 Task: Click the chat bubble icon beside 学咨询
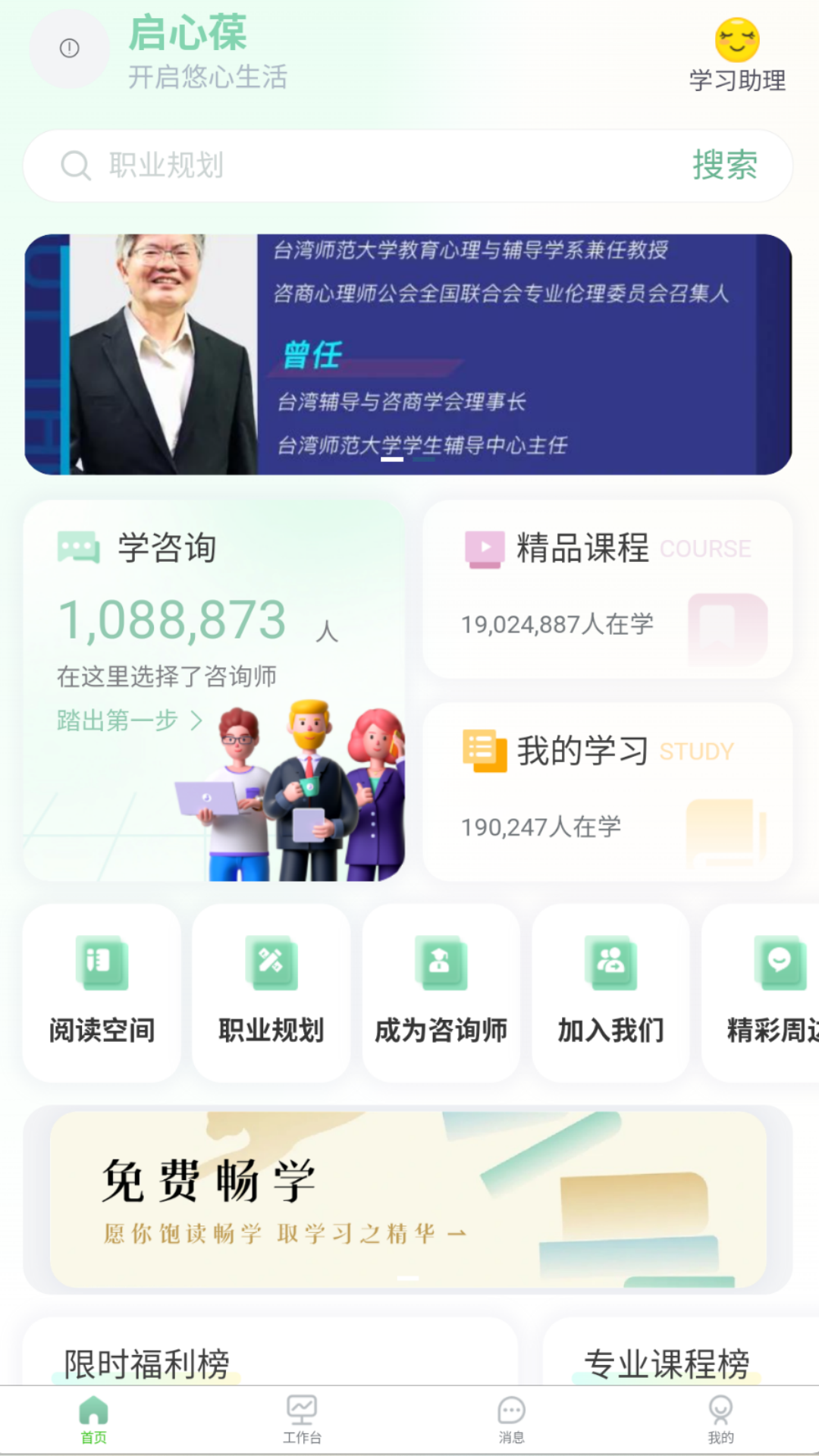[x=78, y=545]
